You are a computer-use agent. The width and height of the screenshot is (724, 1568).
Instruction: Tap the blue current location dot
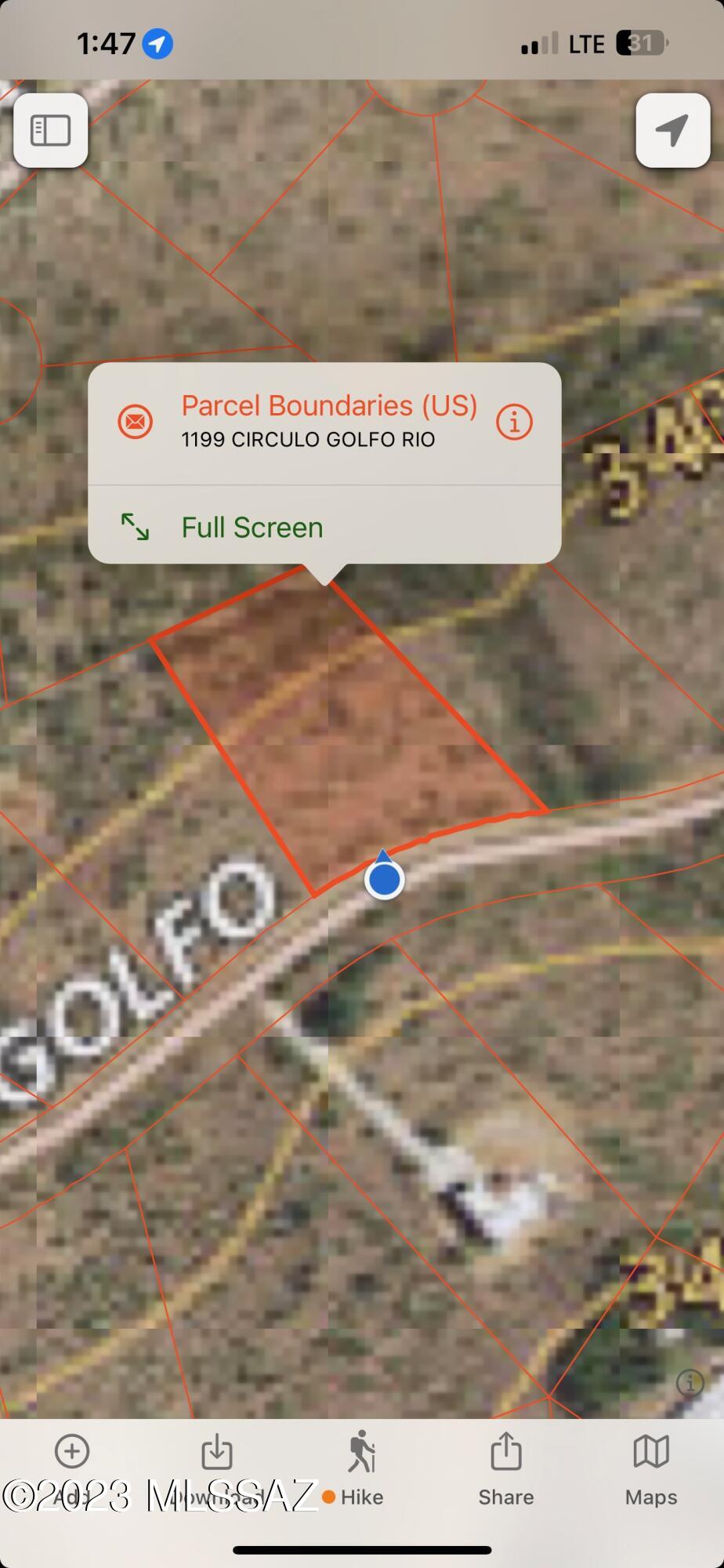(384, 878)
